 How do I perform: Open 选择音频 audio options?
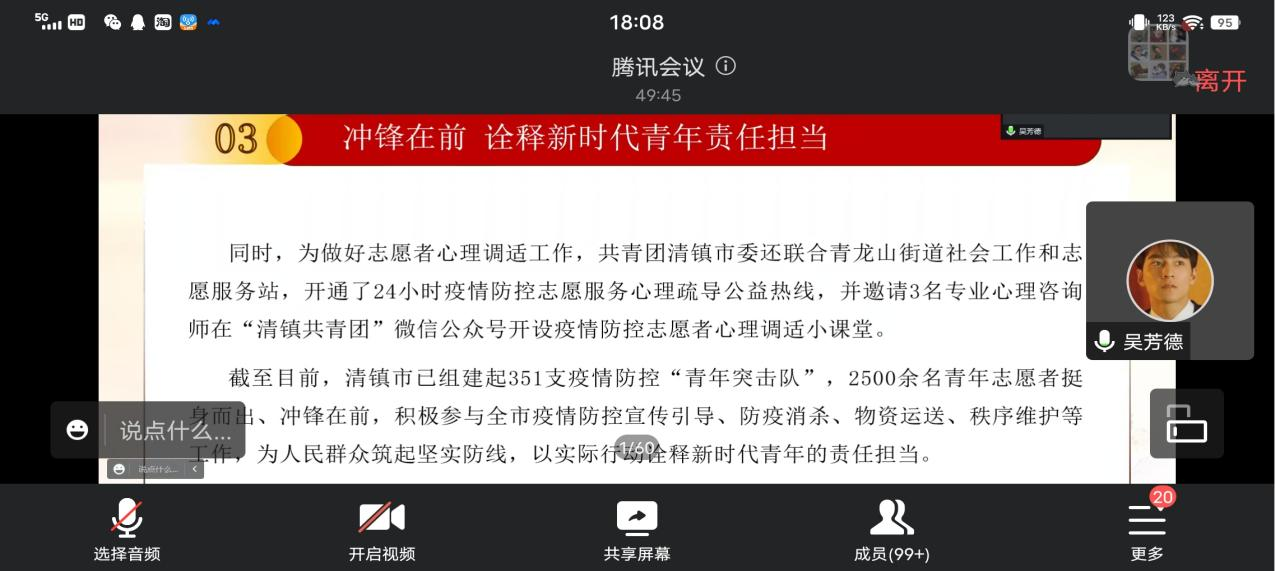click(x=127, y=530)
